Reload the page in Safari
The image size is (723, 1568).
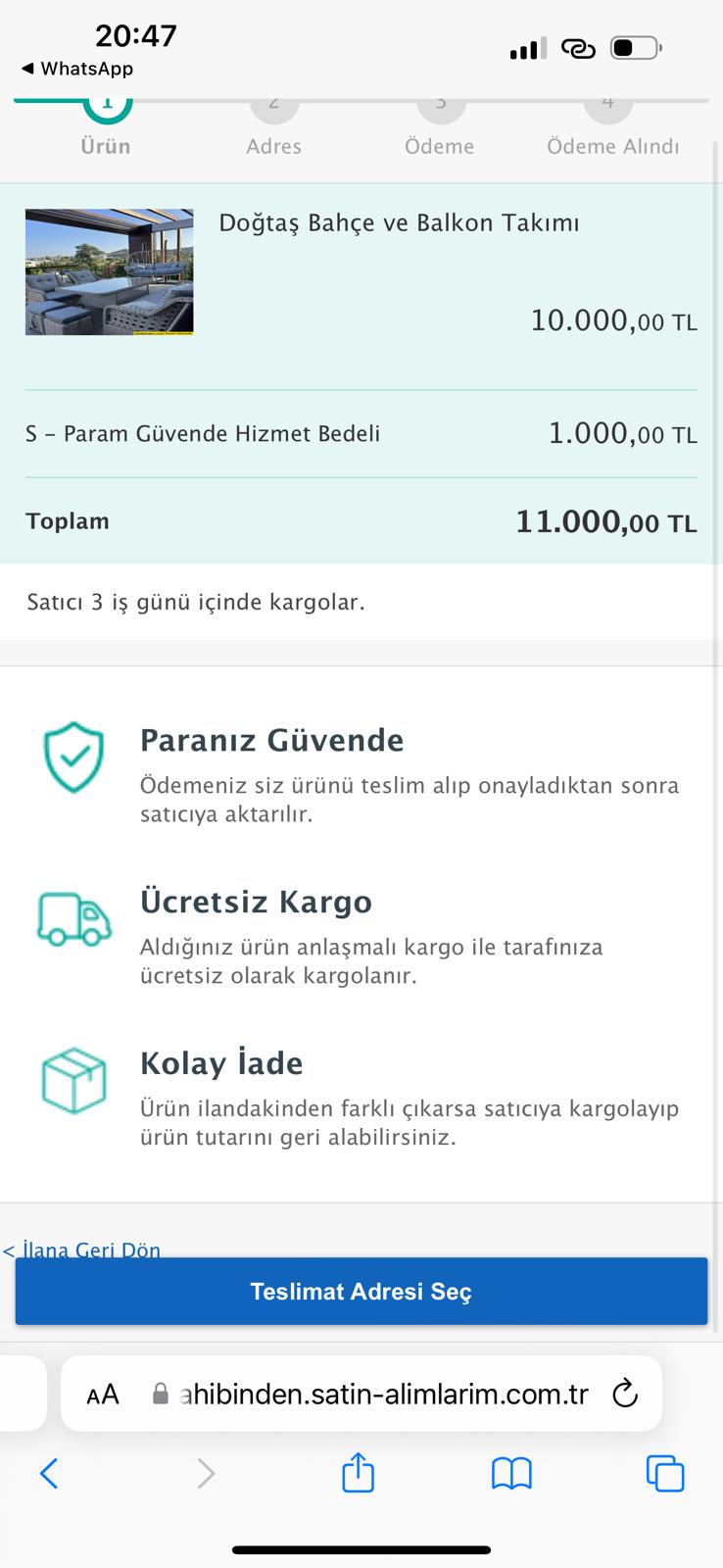(x=624, y=1394)
